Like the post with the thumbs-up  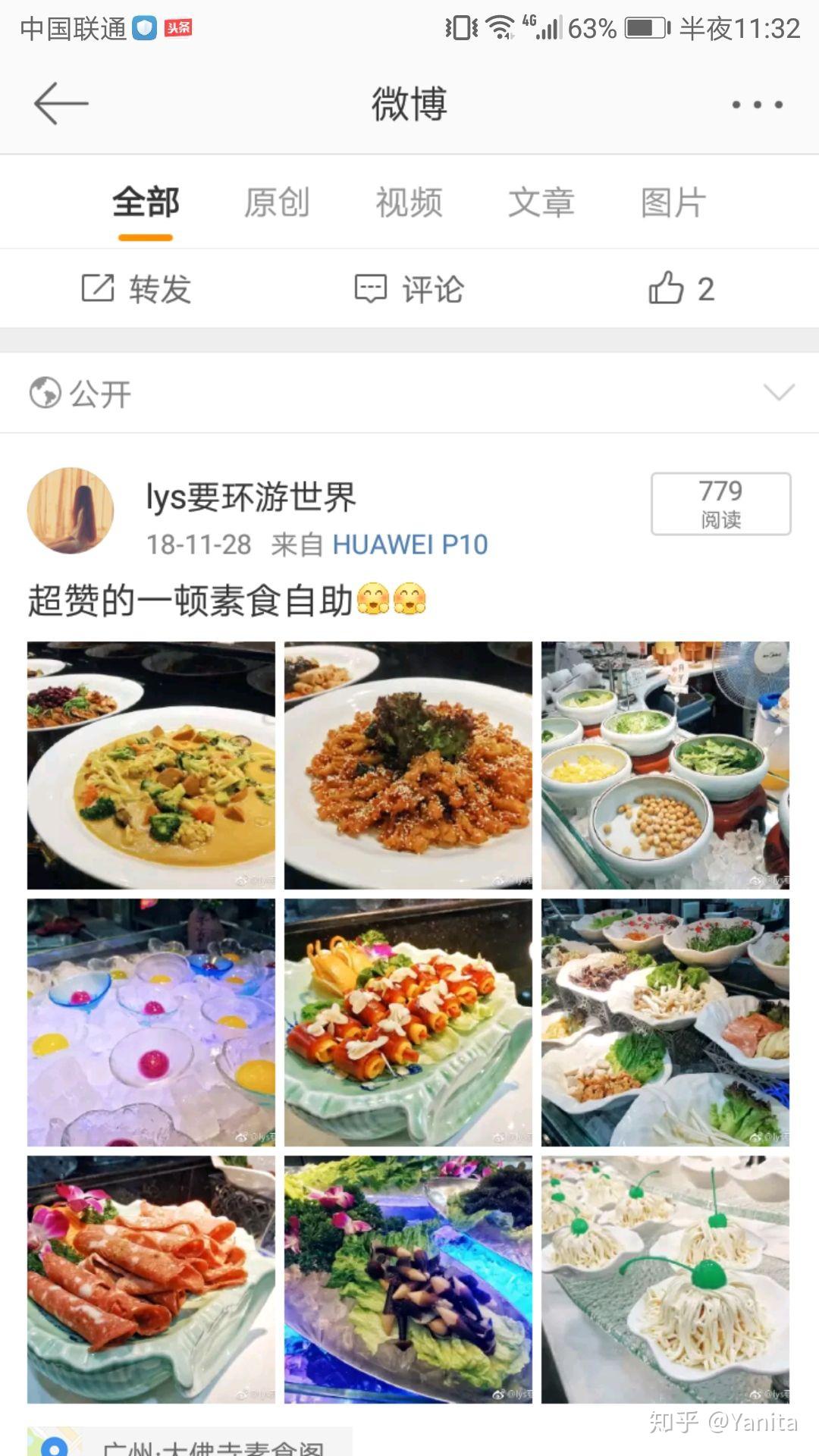pyautogui.click(x=681, y=289)
